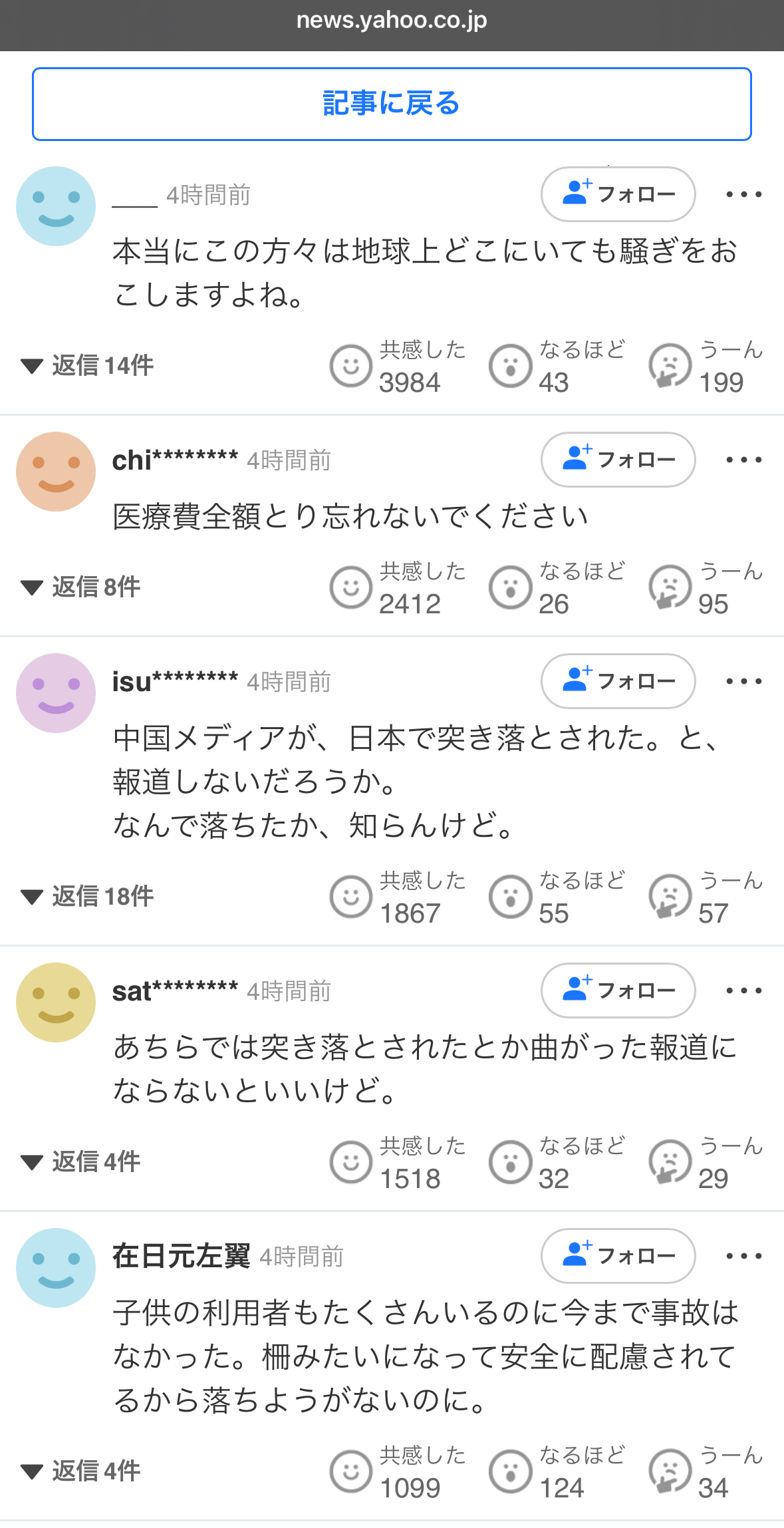Click the フォロー button next to isu
This screenshot has height=1528, width=784.
tap(617, 681)
